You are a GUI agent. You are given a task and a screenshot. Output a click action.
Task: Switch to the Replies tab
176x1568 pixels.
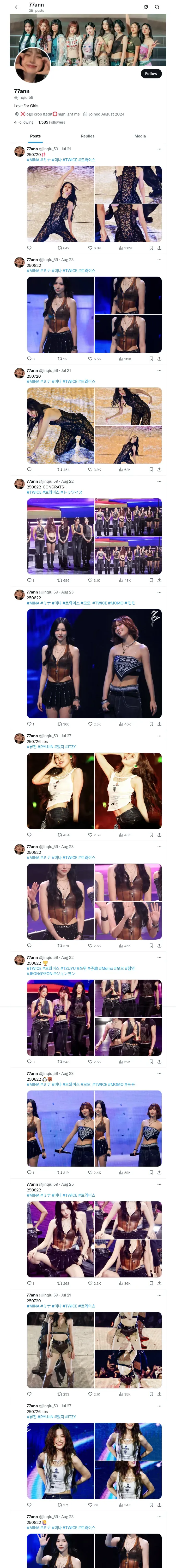click(x=87, y=136)
